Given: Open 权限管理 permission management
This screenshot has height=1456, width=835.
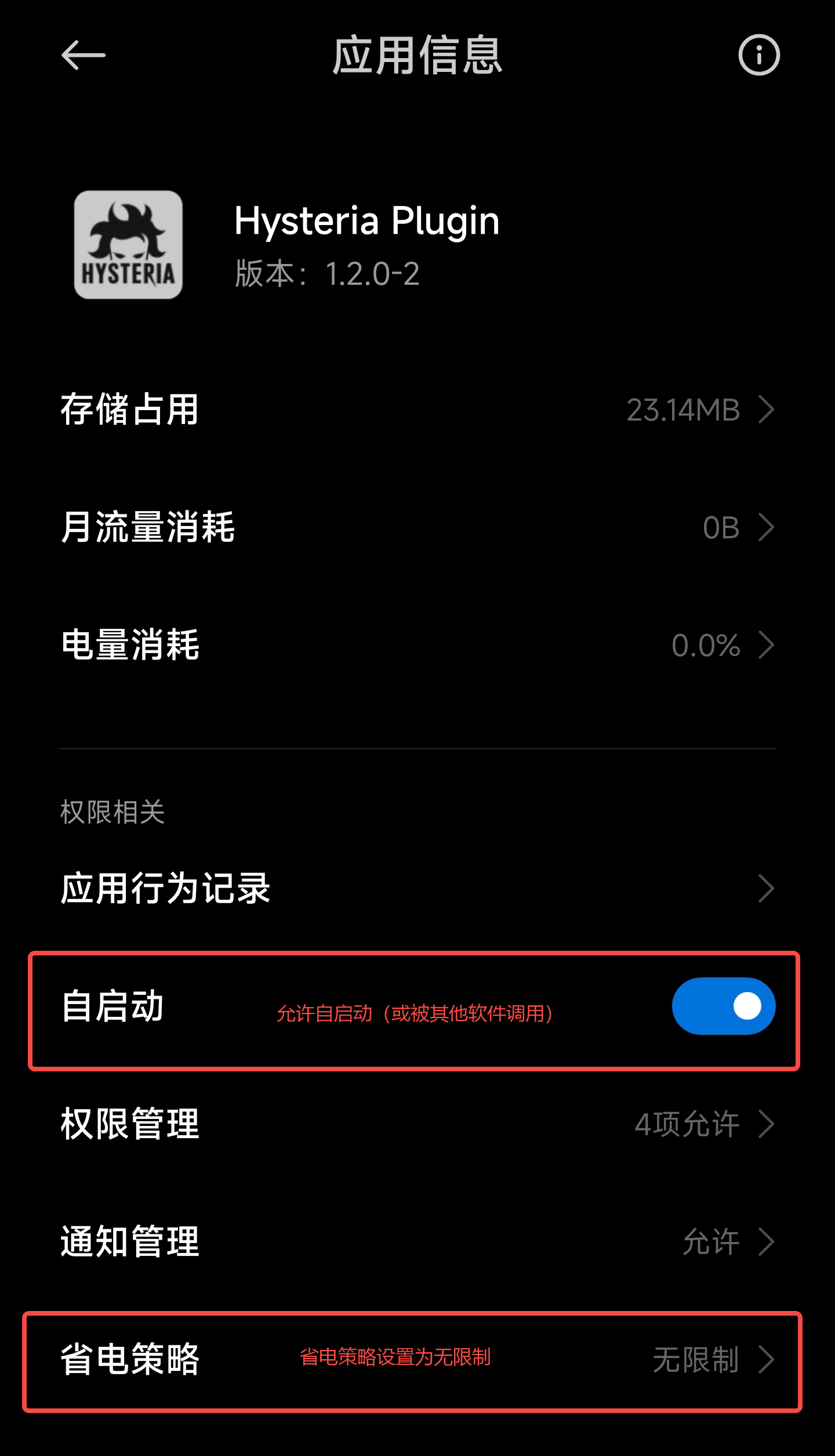Looking at the screenshot, I should pos(418,1124).
